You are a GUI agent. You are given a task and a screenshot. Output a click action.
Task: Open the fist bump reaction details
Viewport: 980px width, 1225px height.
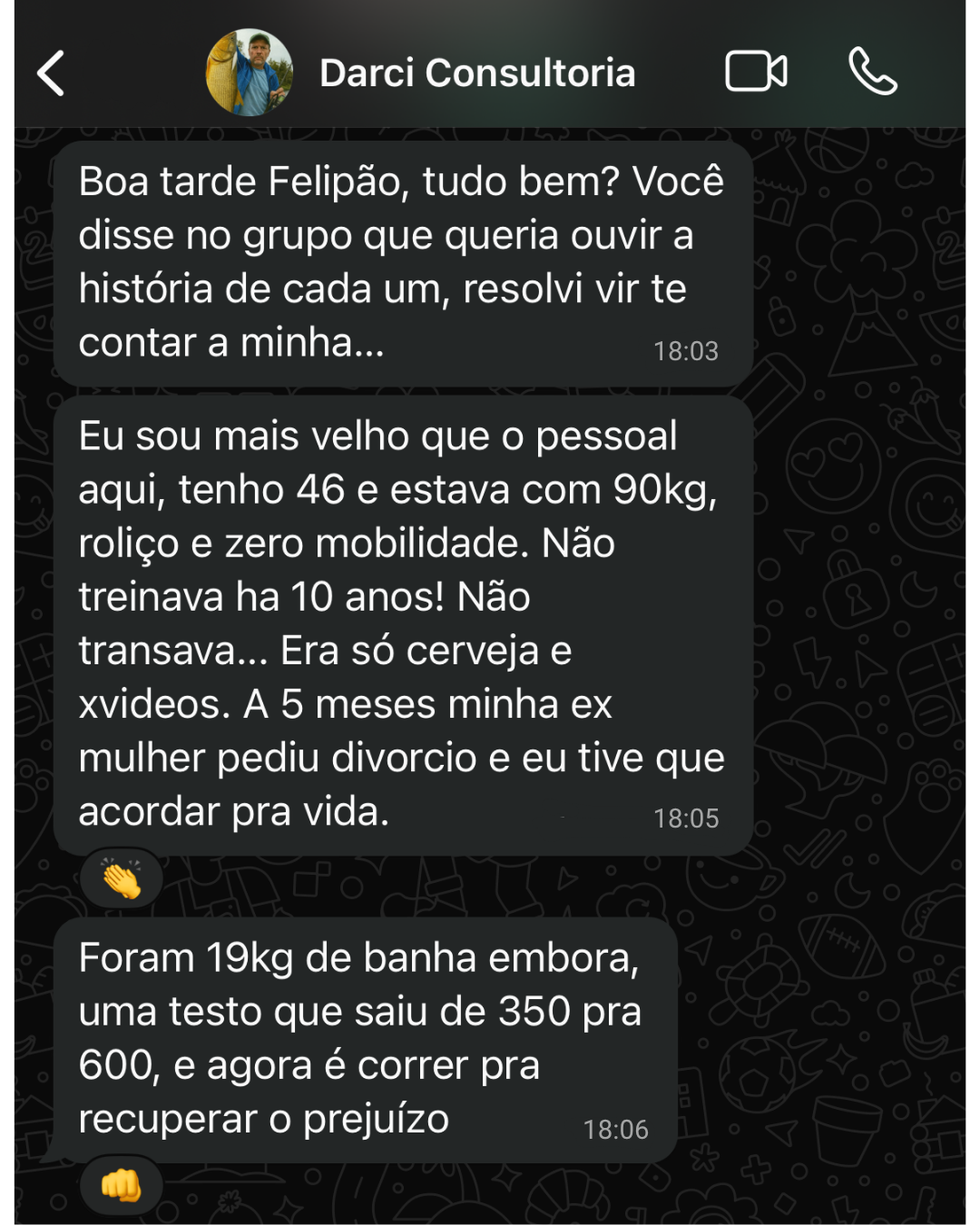coord(122,1185)
